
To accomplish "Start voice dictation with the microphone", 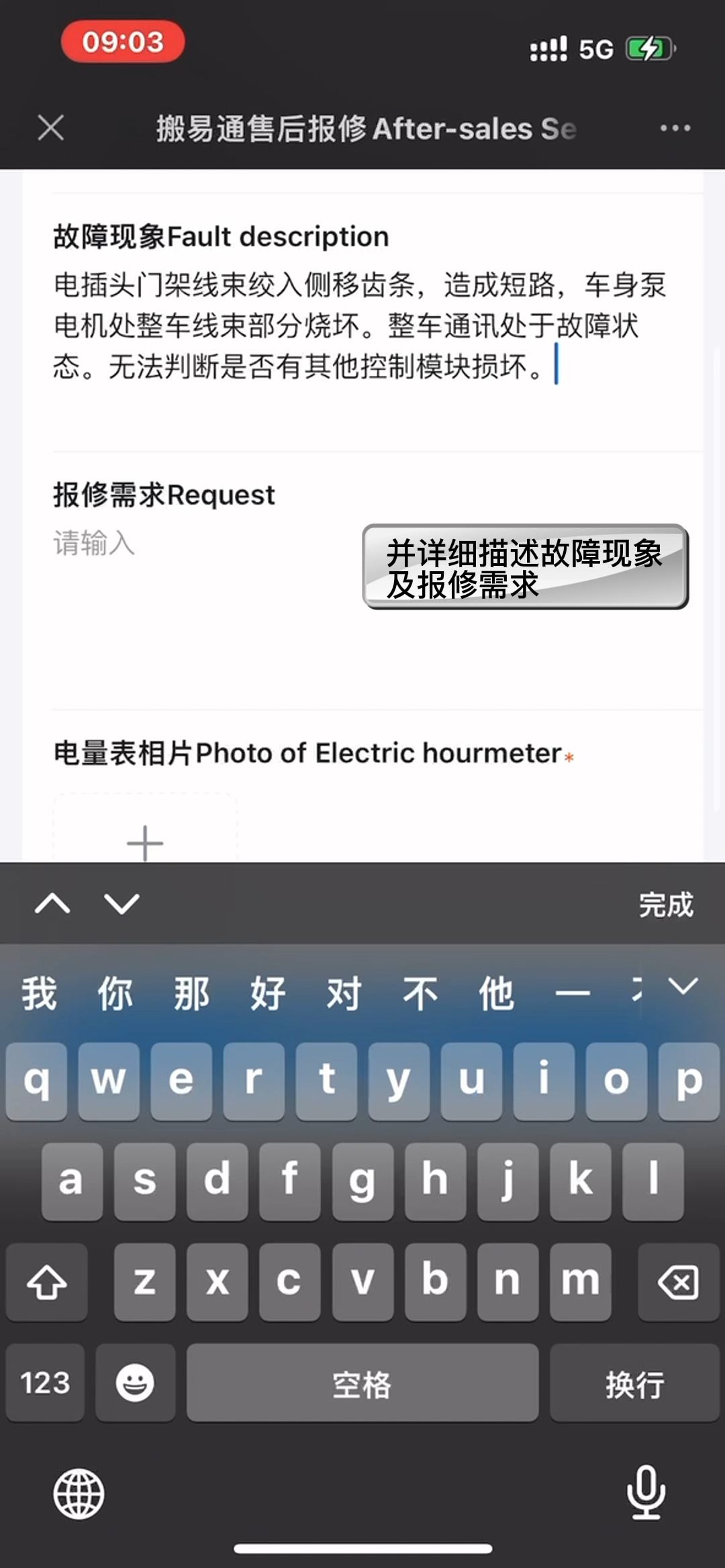I will pos(646,1492).
